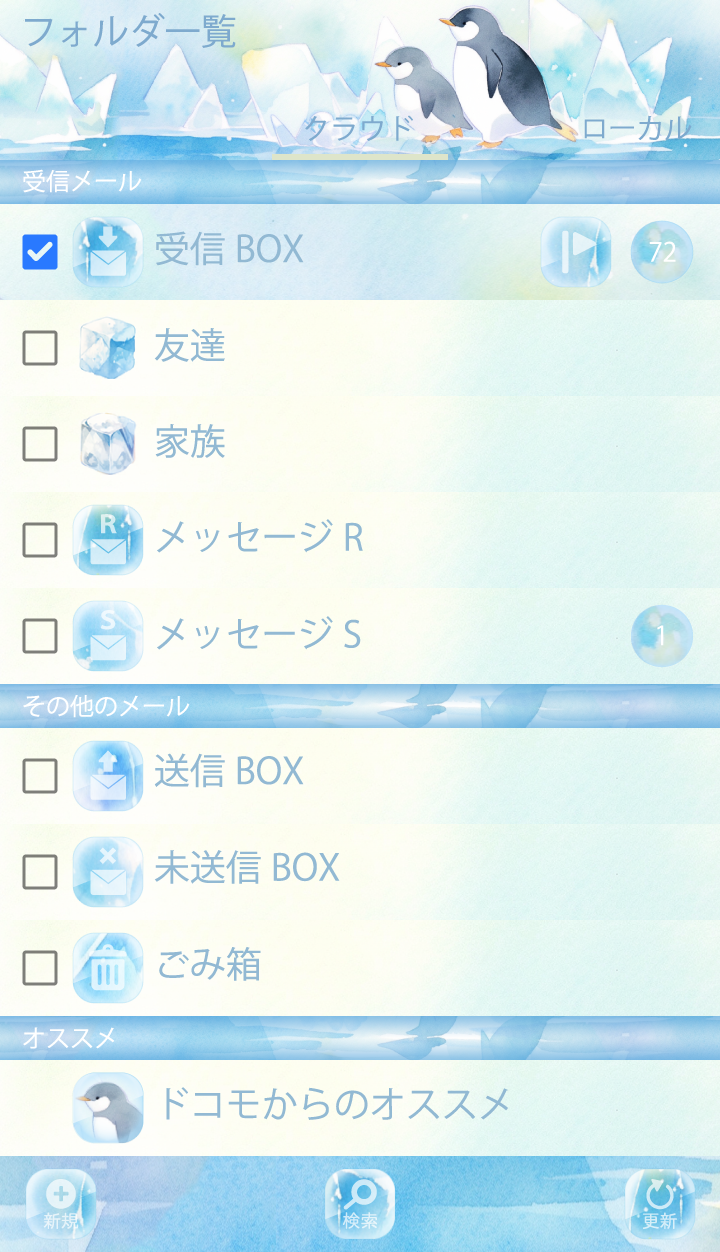720x1252 pixels.
Task: Tap the 検索 search button
Action: coord(360,1204)
